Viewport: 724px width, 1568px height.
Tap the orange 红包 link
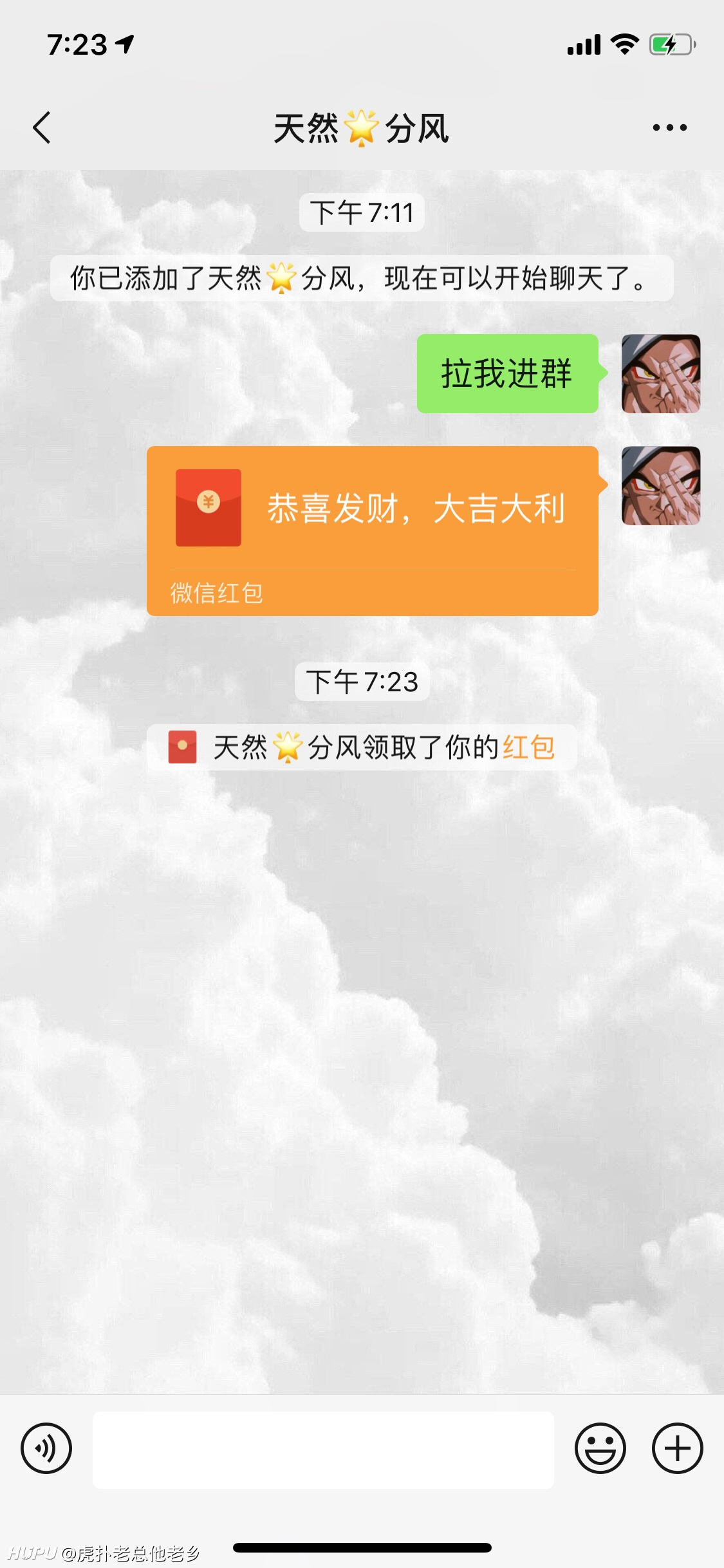[x=529, y=747]
